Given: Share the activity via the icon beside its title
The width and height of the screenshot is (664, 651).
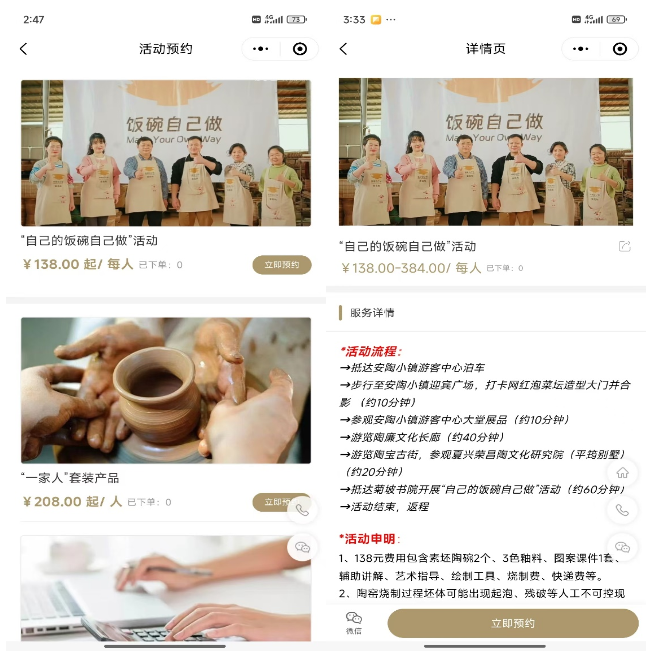Looking at the screenshot, I should click(625, 246).
